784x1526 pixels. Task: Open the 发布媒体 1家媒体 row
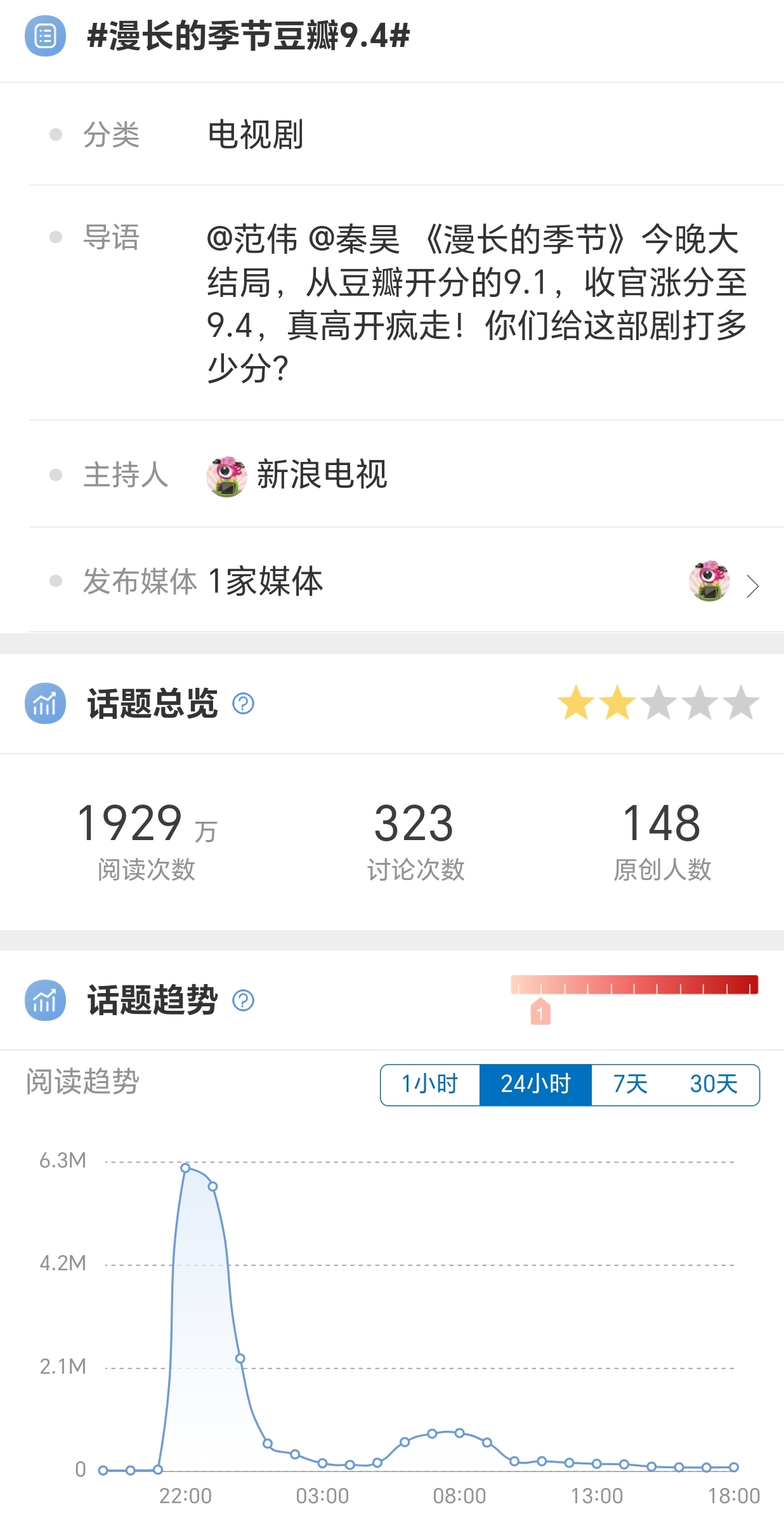[x=406, y=581]
